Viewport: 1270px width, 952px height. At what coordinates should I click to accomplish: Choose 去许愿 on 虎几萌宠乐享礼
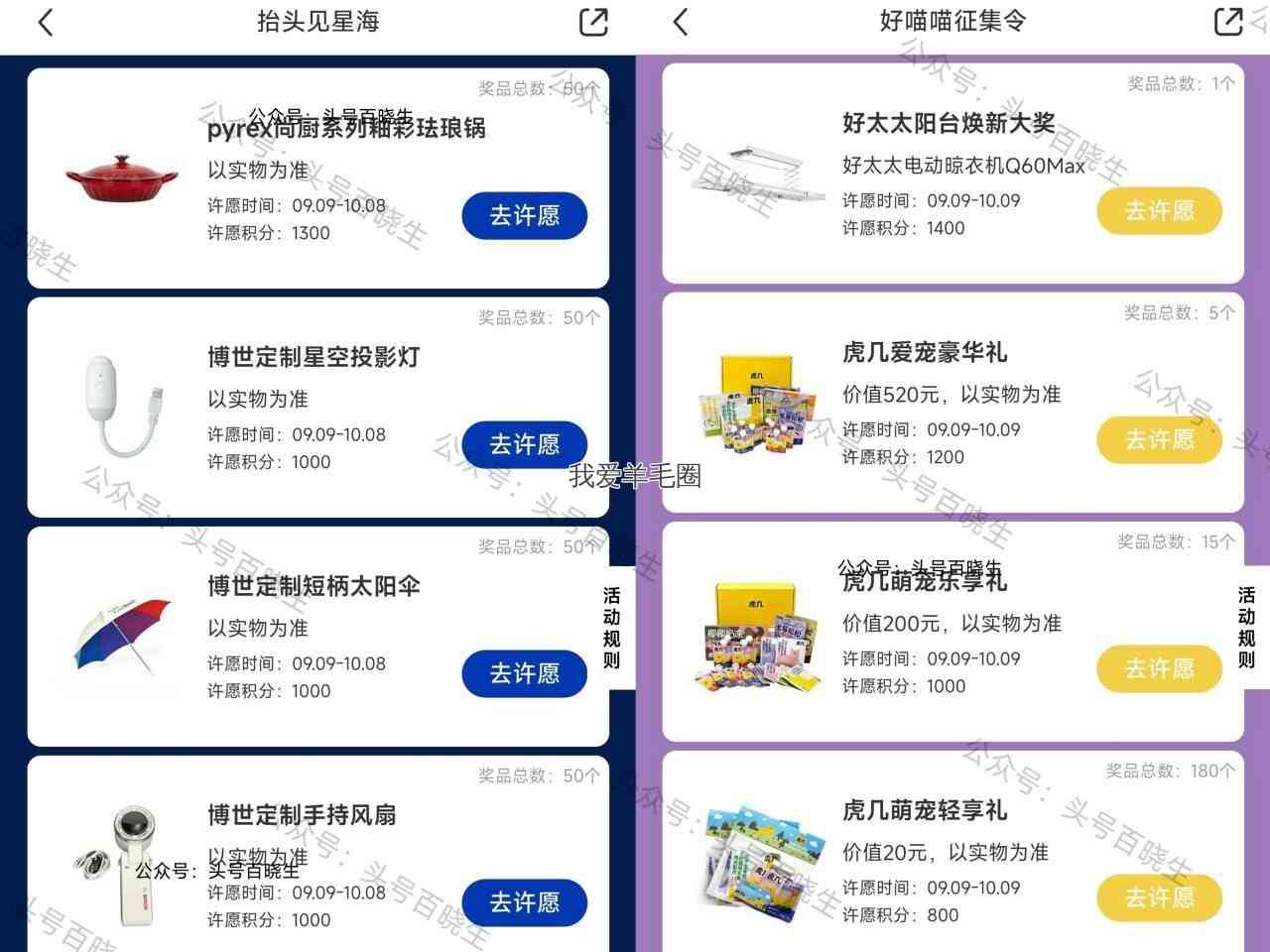pos(1160,668)
